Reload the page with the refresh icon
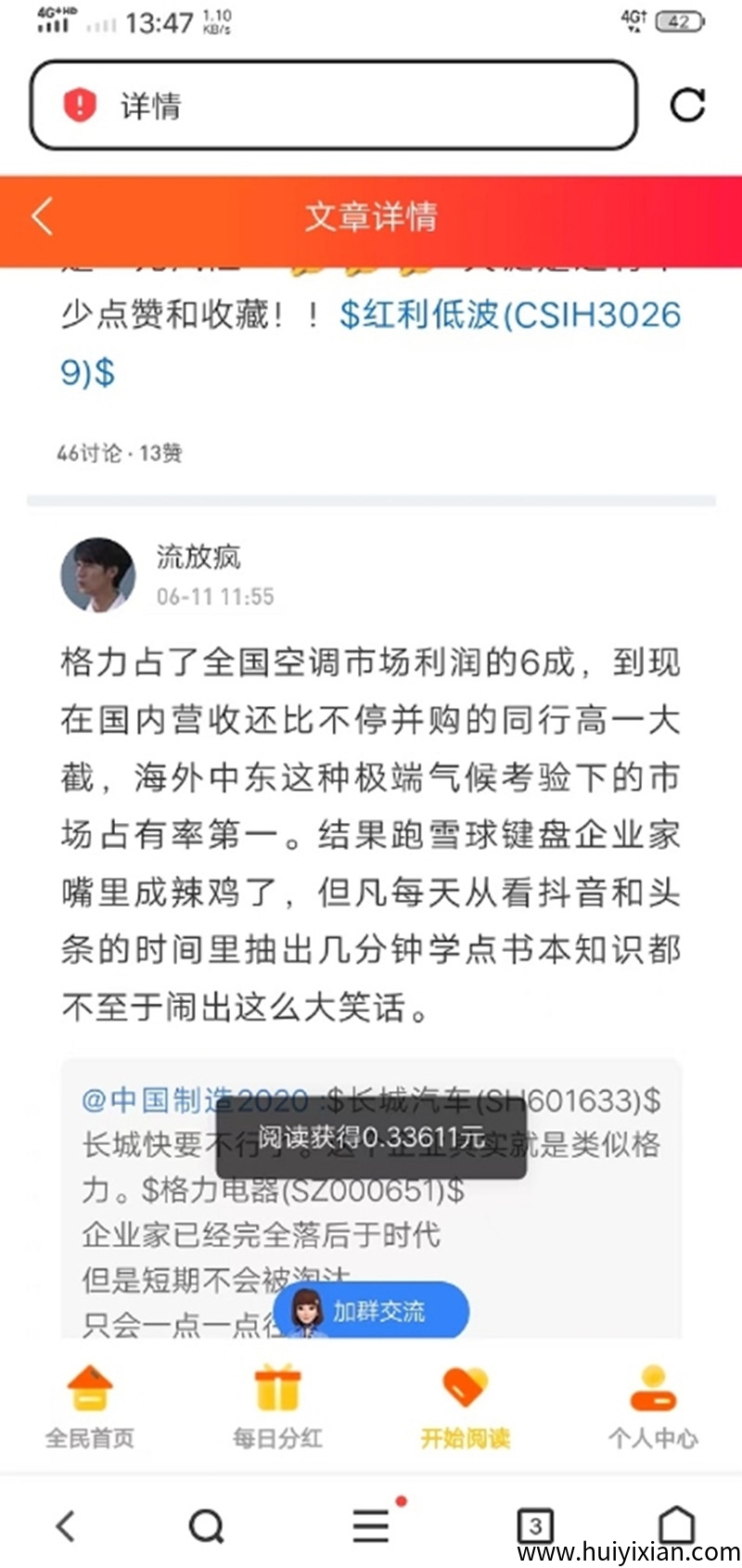Image resolution: width=742 pixels, height=1568 pixels. pos(687,105)
